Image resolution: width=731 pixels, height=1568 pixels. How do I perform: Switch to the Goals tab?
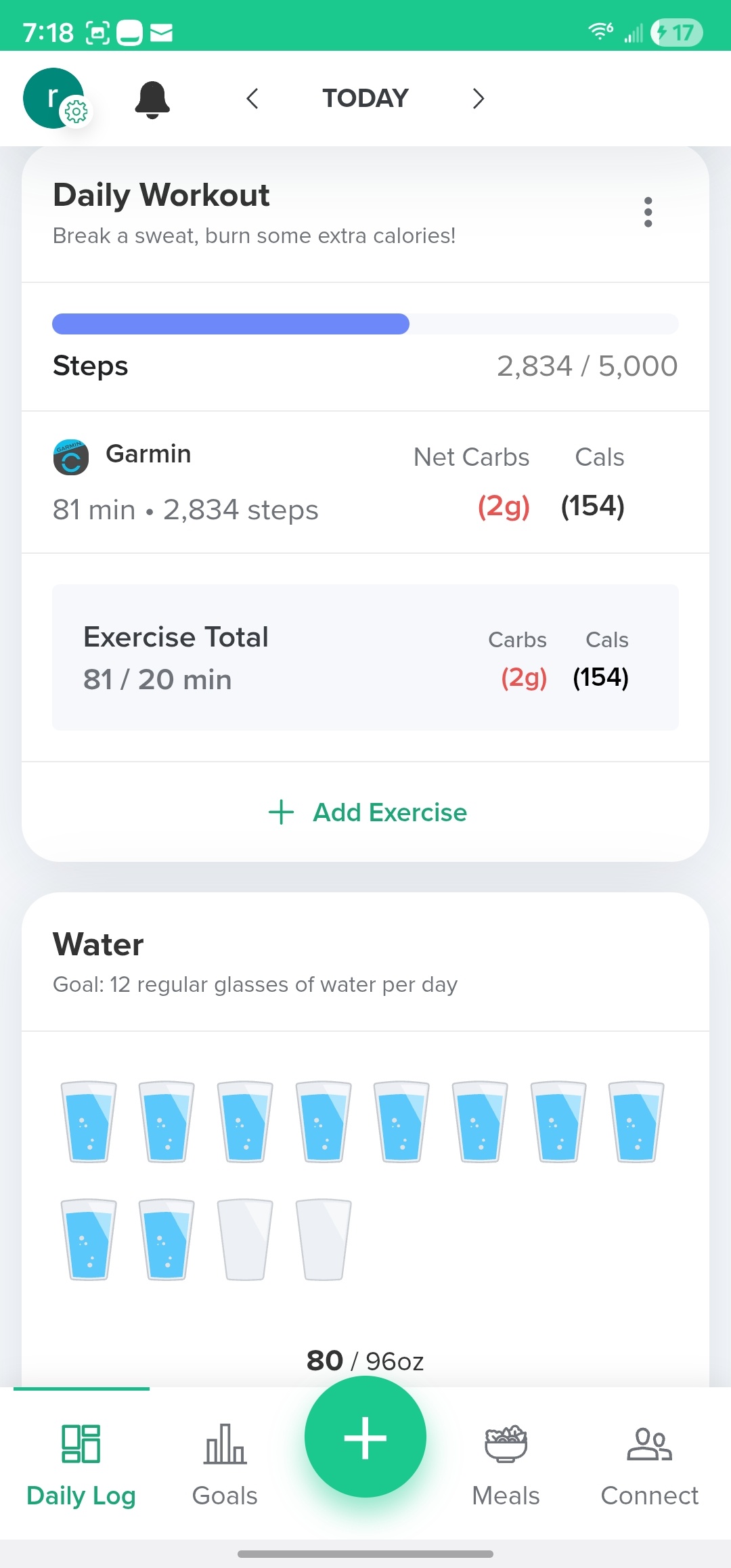(x=225, y=1464)
